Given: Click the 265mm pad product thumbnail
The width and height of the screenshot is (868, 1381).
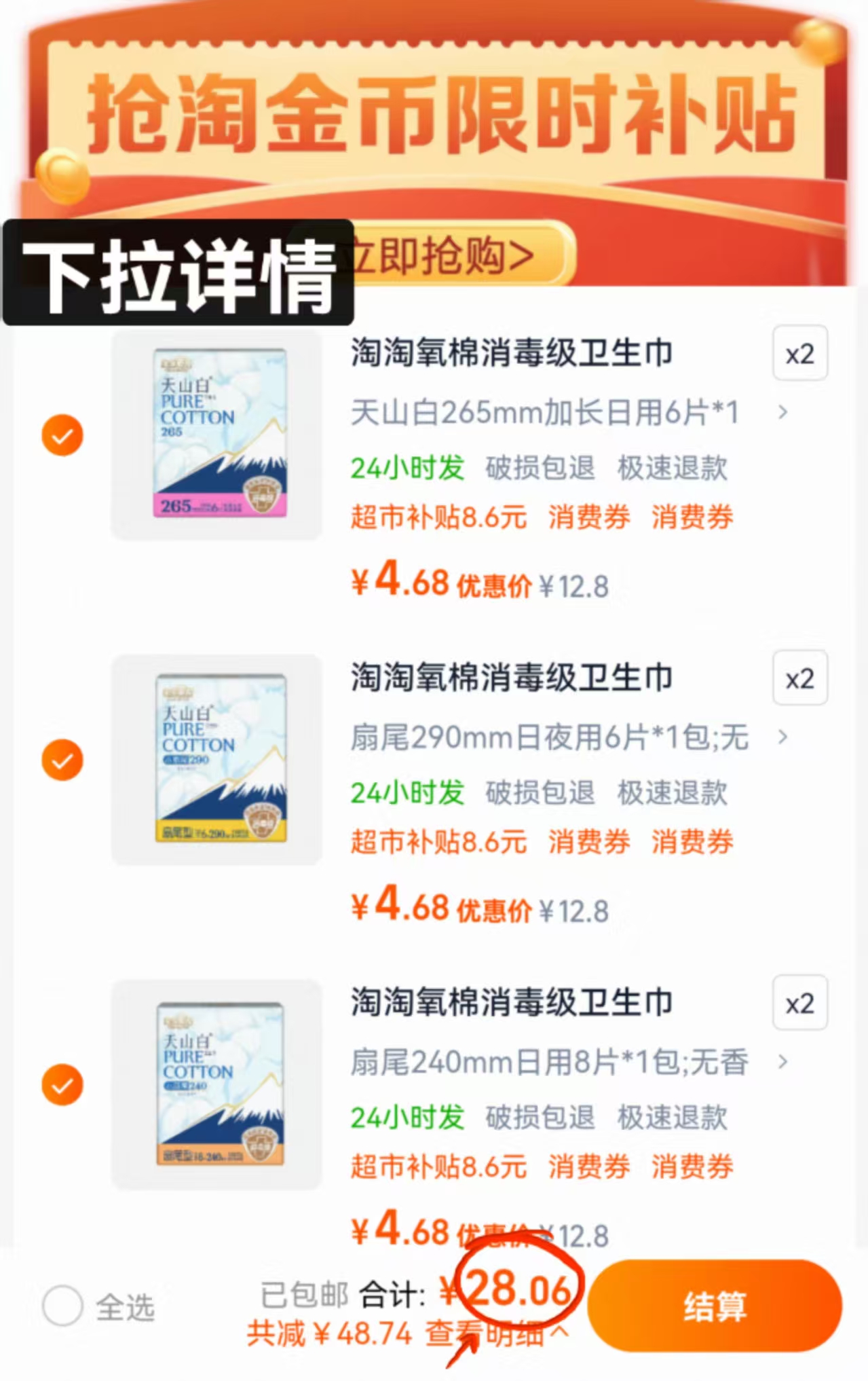Looking at the screenshot, I should (217, 435).
